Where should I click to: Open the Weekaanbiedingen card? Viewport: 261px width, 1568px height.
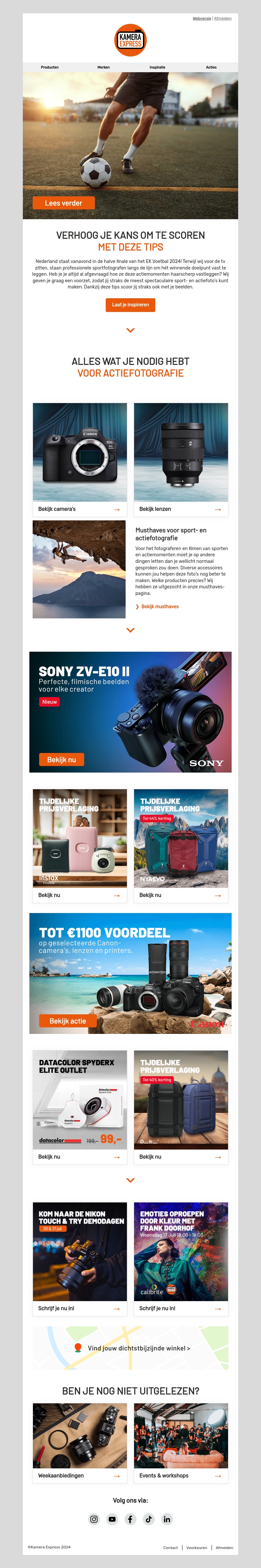click(80, 1476)
